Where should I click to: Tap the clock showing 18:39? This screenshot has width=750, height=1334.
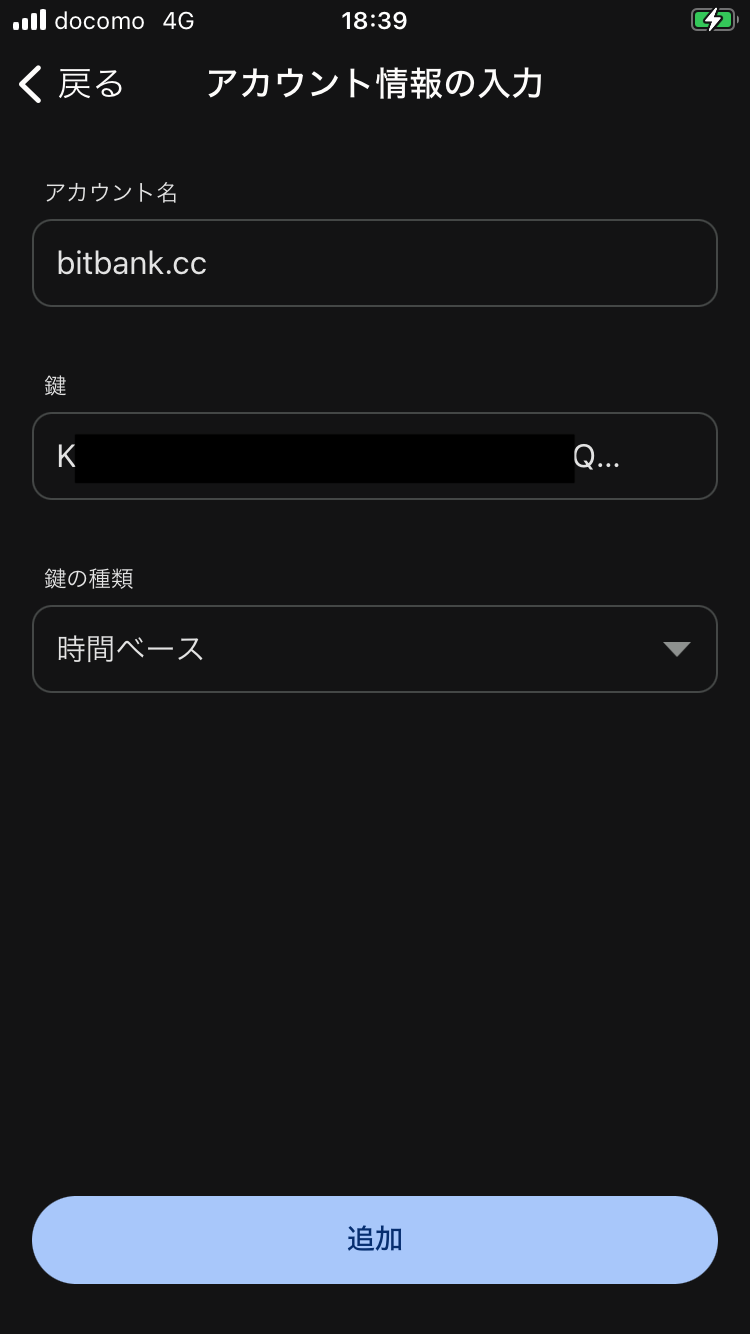point(375,18)
